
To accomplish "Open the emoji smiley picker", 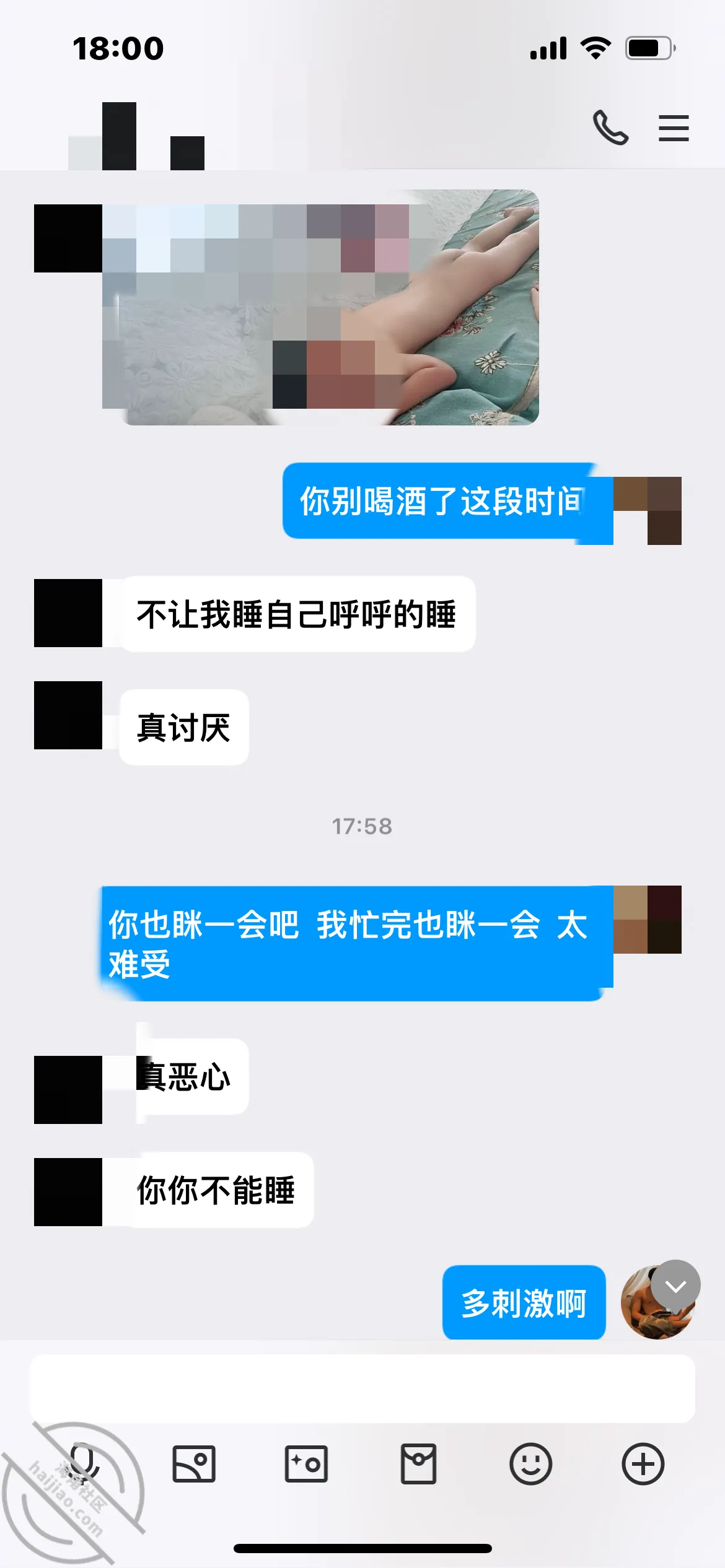I will [x=530, y=1464].
